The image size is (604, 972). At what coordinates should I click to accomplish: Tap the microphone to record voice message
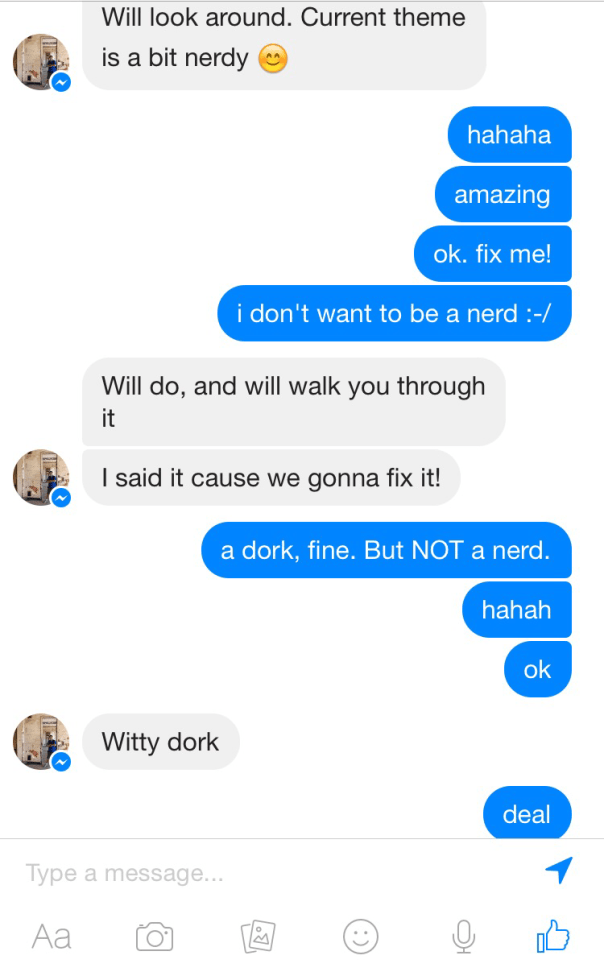[x=462, y=937]
